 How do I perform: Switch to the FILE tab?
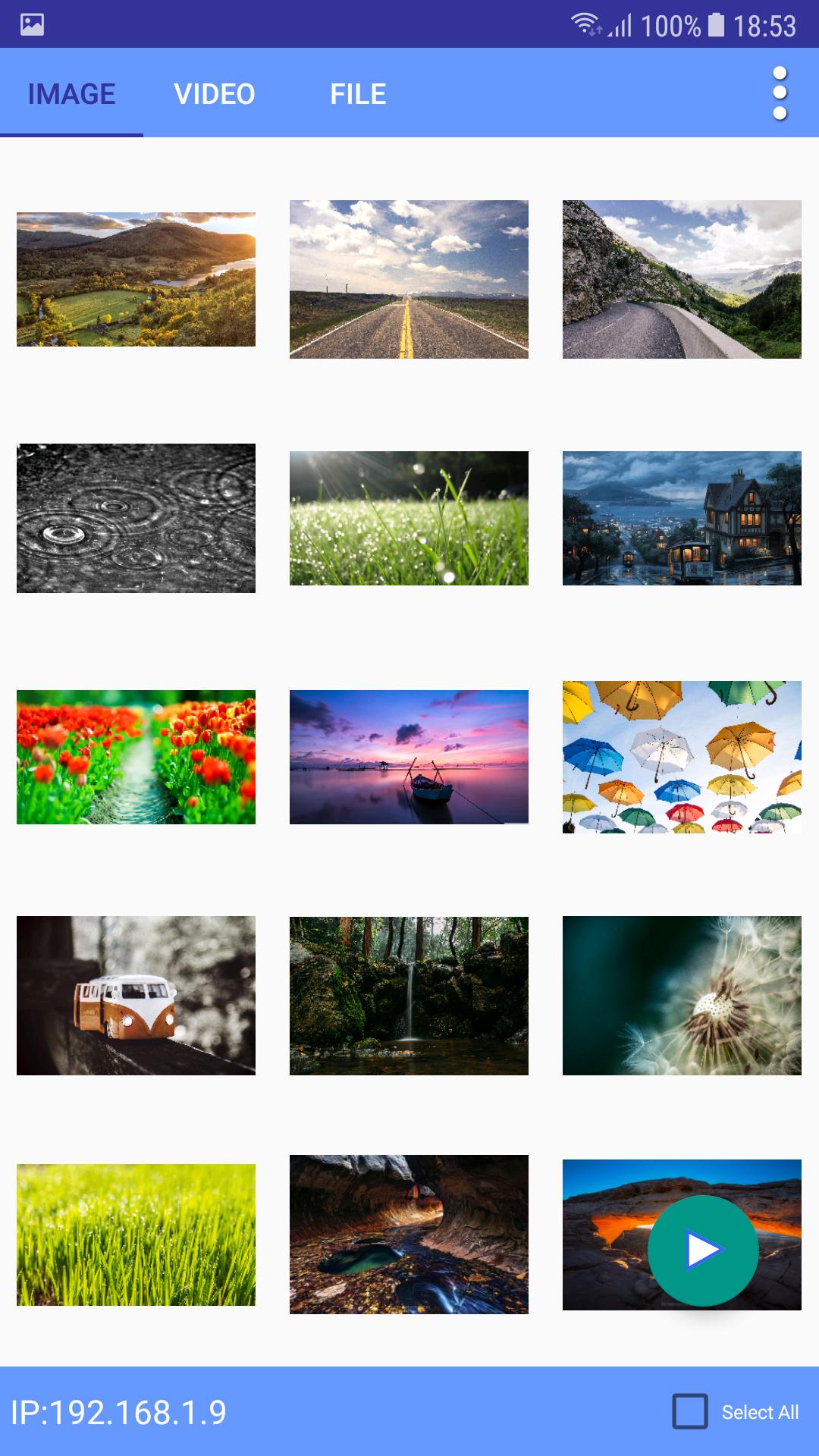[x=358, y=94]
